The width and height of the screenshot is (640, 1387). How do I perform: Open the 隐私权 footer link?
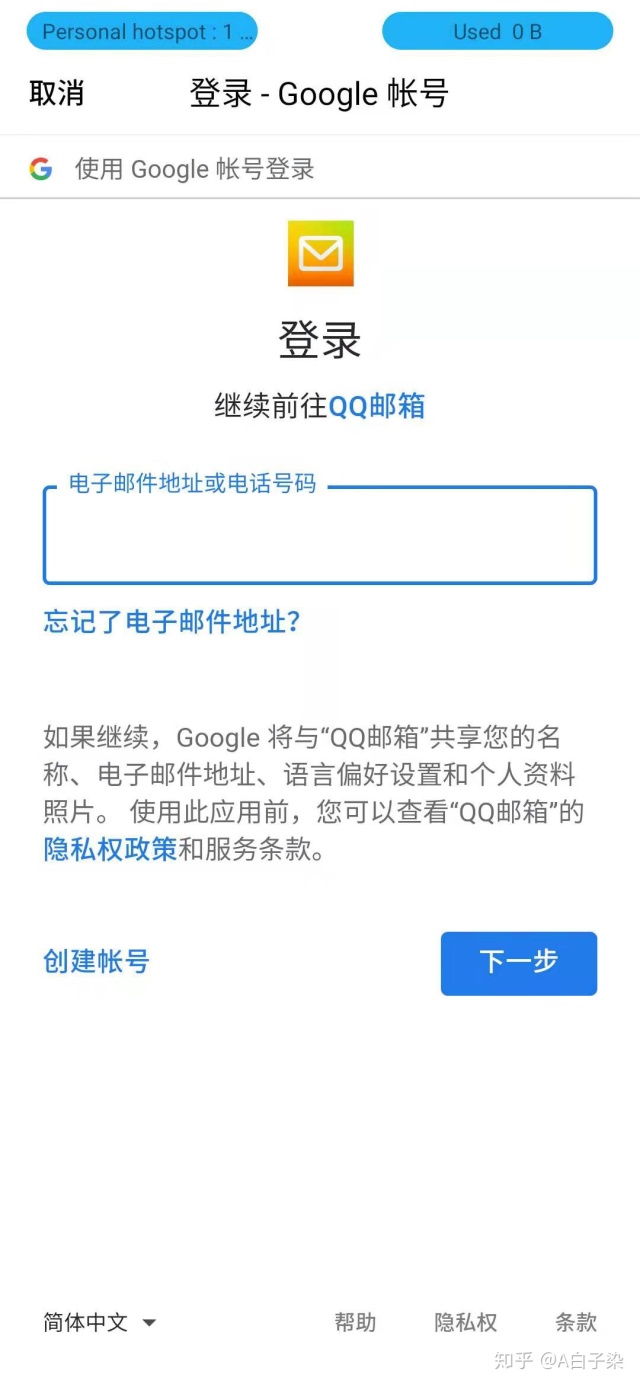coord(466,1322)
